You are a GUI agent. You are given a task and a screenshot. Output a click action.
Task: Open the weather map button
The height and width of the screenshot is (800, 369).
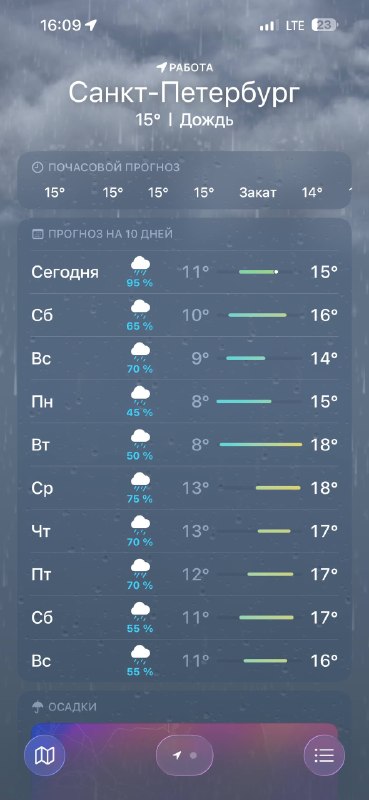(x=44, y=755)
